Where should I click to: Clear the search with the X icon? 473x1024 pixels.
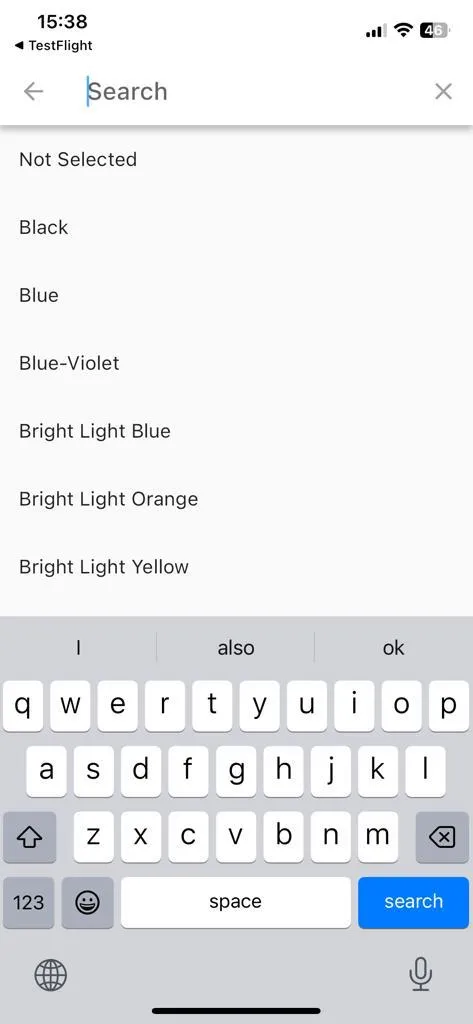tap(443, 91)
